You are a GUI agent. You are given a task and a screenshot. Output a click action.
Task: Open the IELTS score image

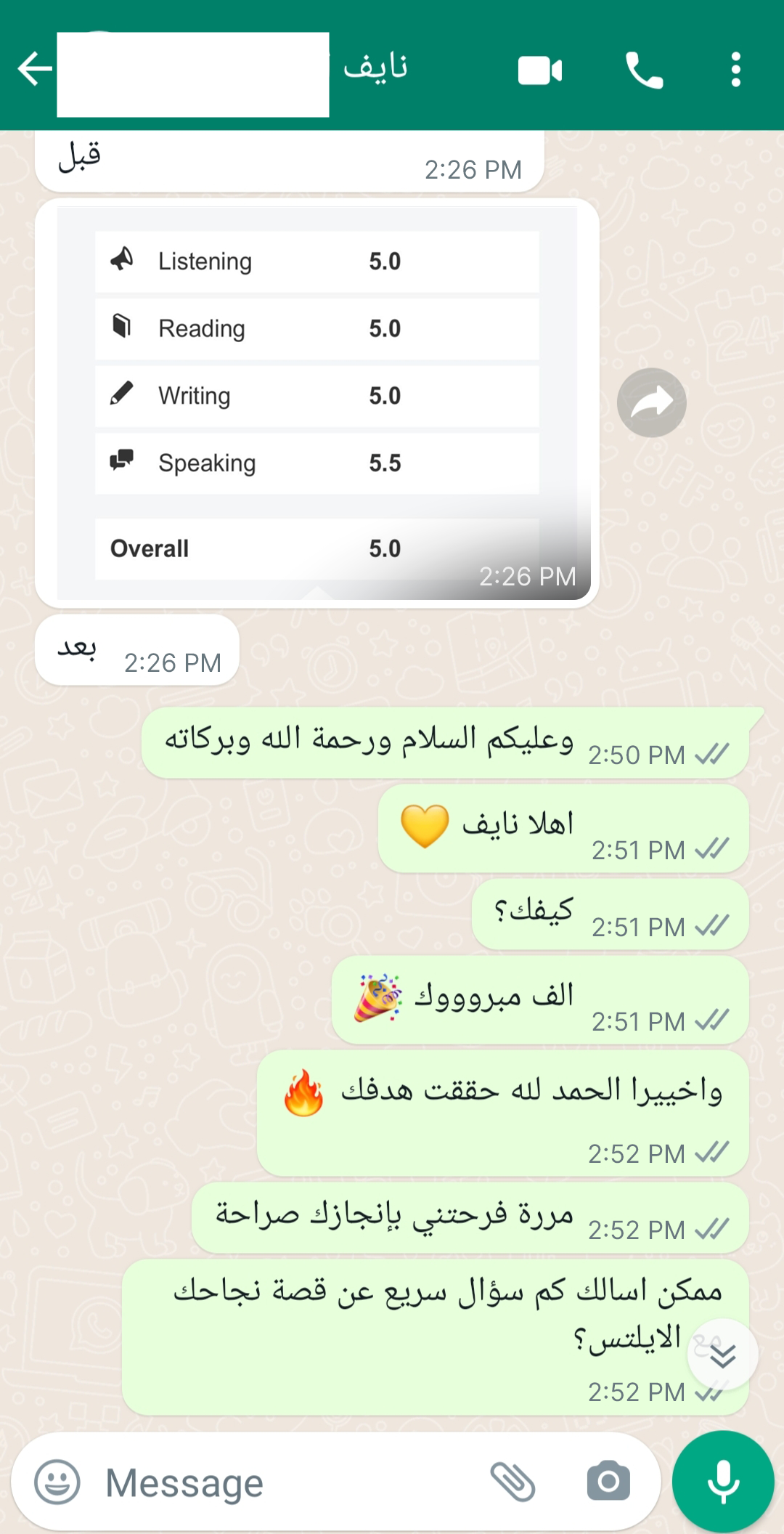pyautogui.click(x=317, y=403)
